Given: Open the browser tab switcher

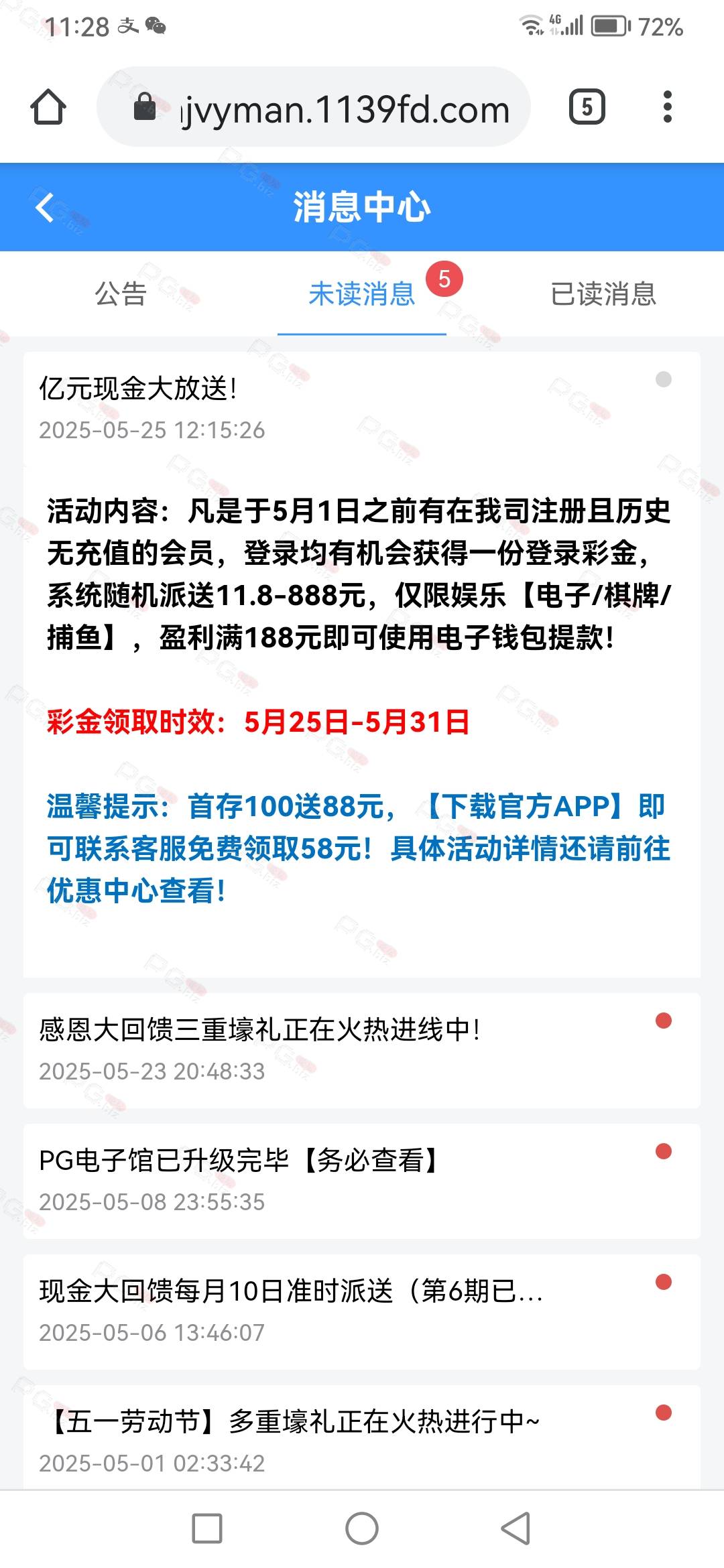Looking at the screenshot, I should pos(587,107).
